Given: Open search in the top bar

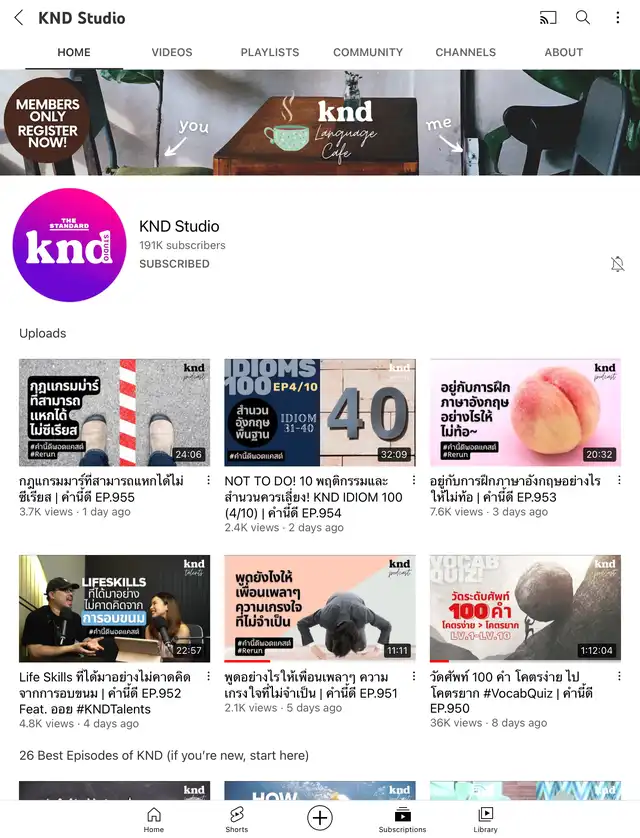Looking at the screenshot, I should tap(583, 18).
